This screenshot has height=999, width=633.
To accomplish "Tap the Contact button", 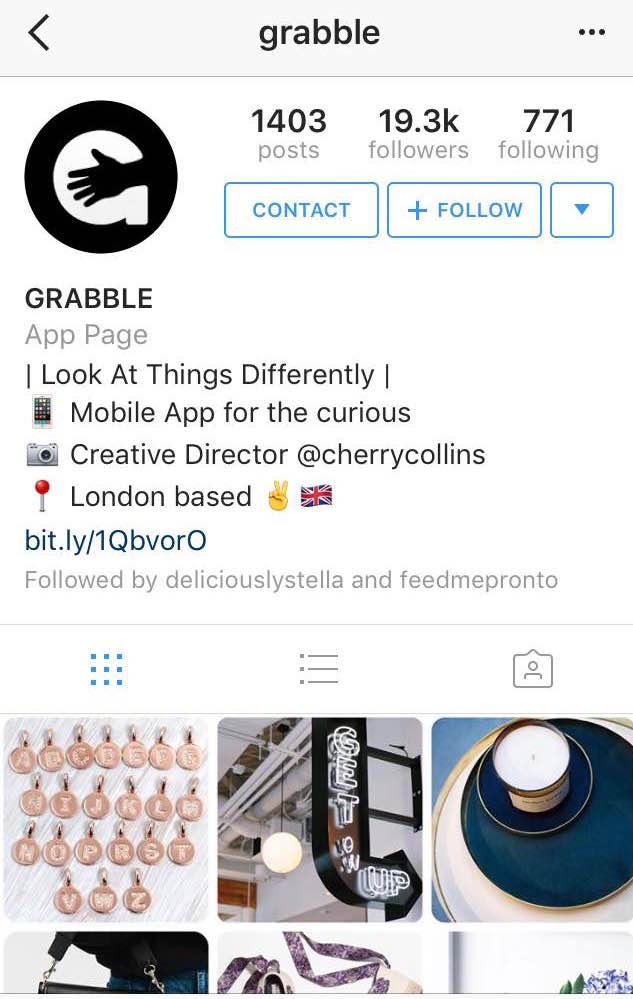I will pyautogui.click(x=301, y=210).
